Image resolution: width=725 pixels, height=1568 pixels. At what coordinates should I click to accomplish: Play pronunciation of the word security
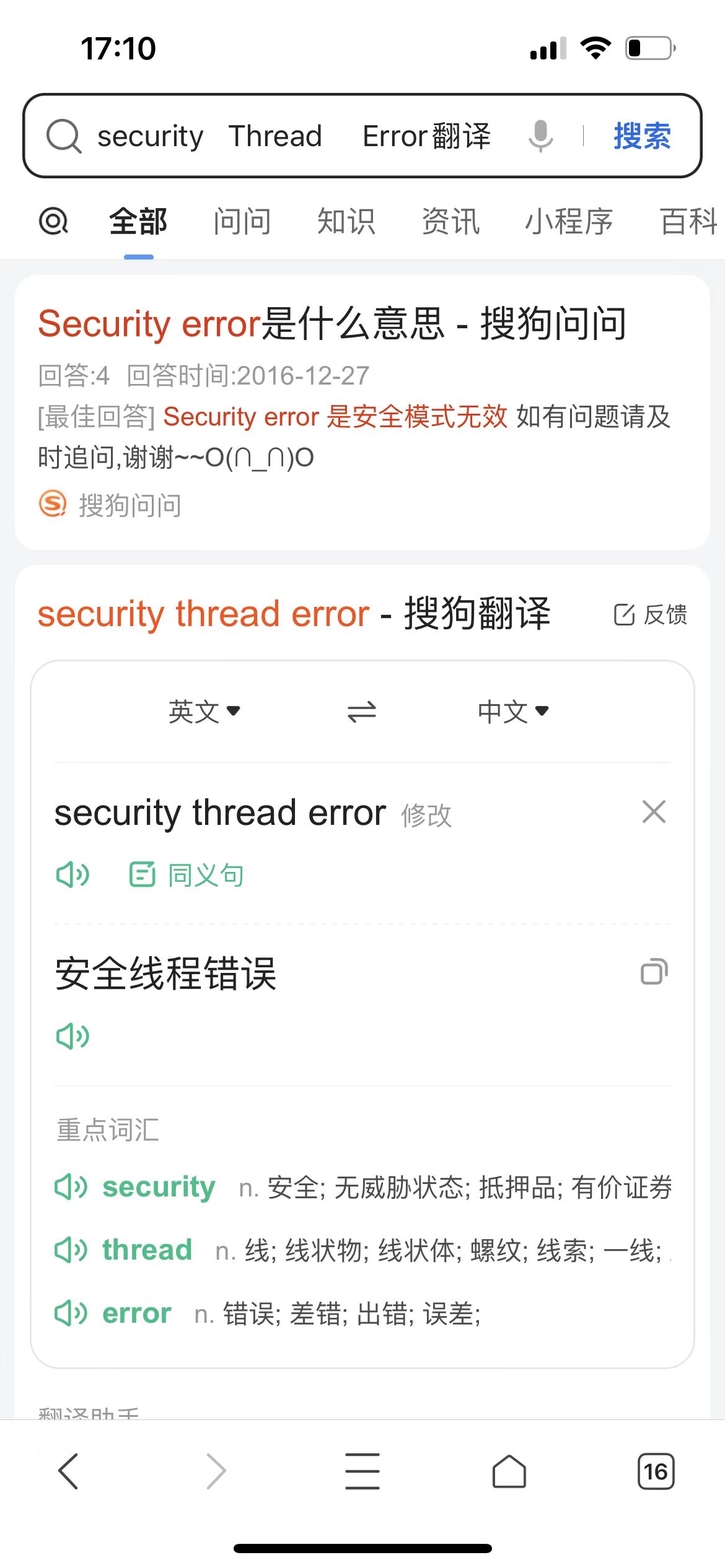coord(71,1187)
